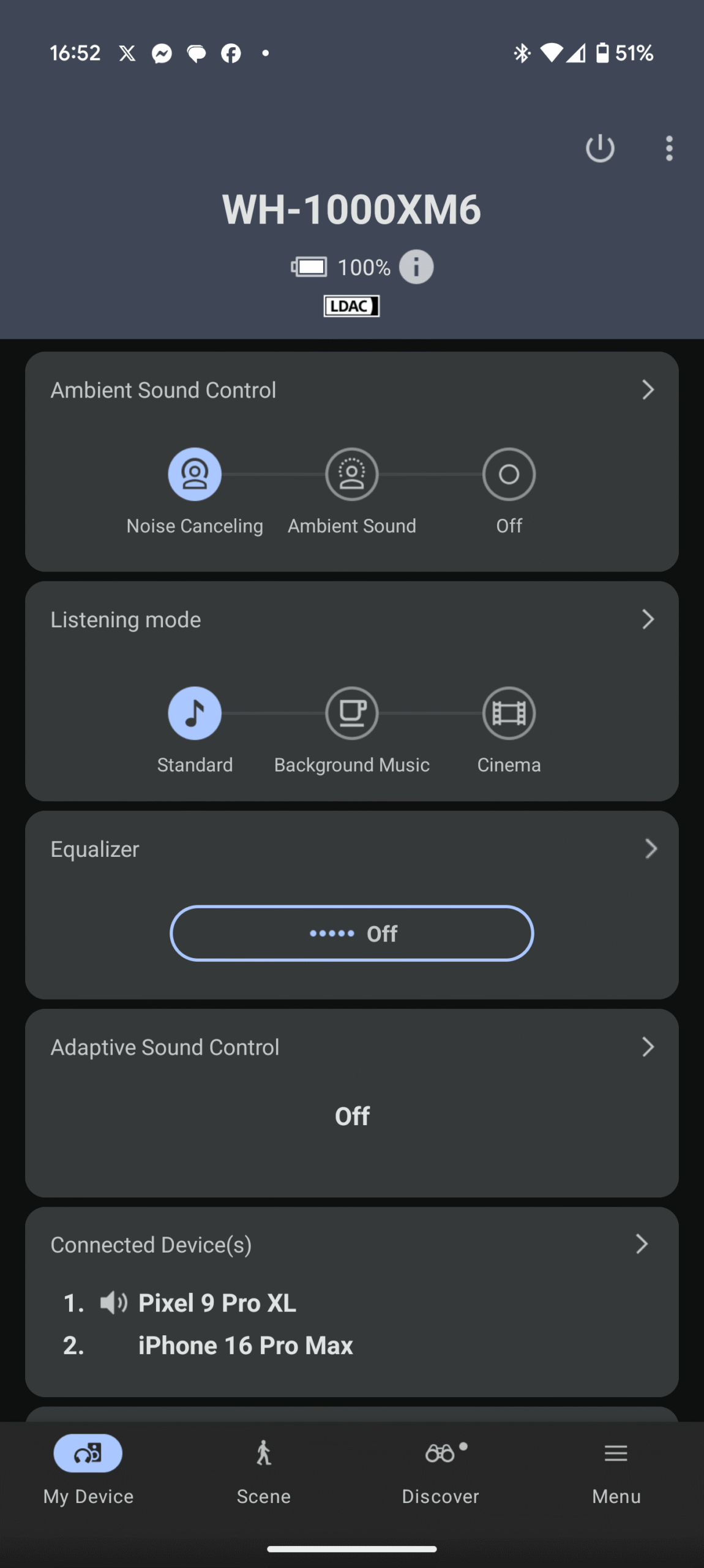Image resolution: width=704 pixels, height=1568 pixels.
Task: Select Background Music listening mode
Action: point(352,714)
